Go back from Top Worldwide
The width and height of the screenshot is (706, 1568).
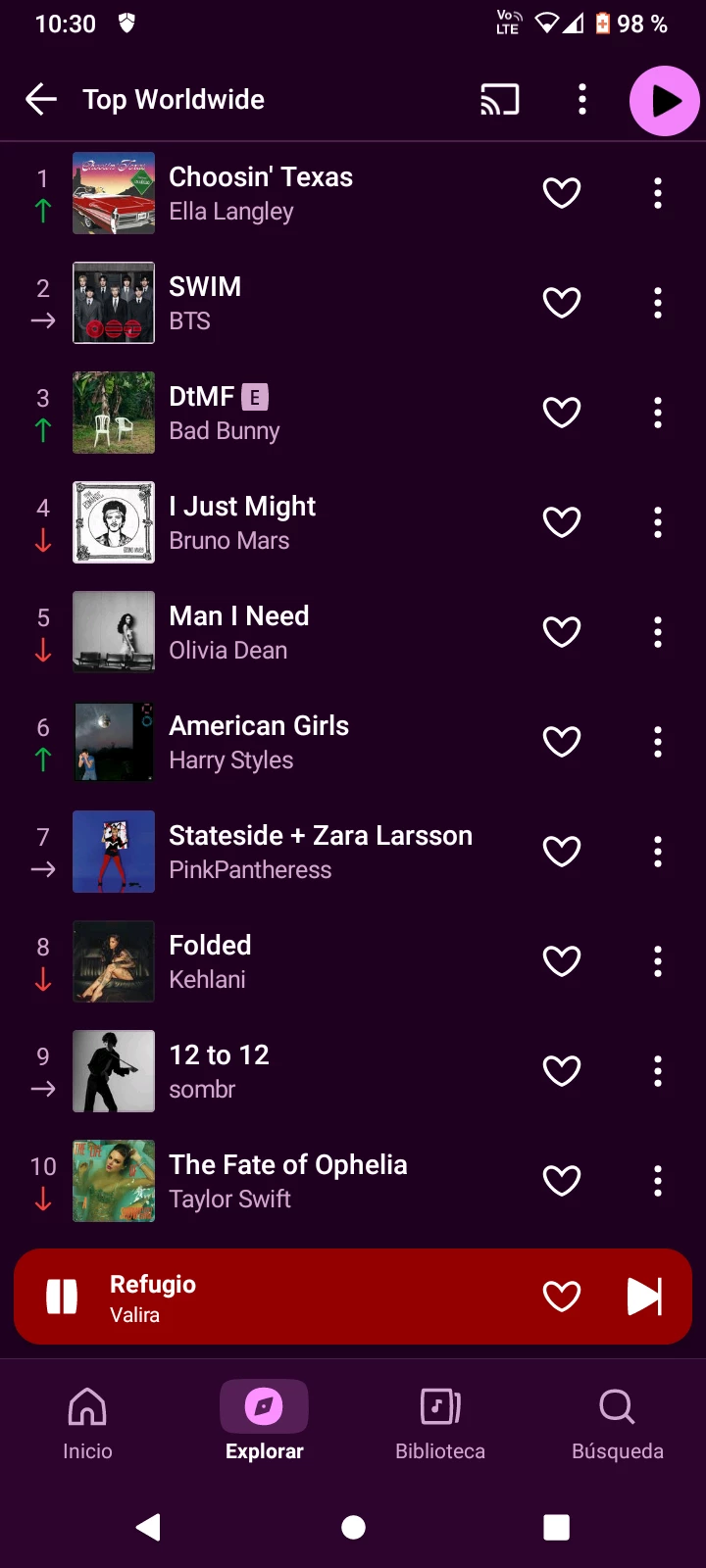click(x=41, y=99)
